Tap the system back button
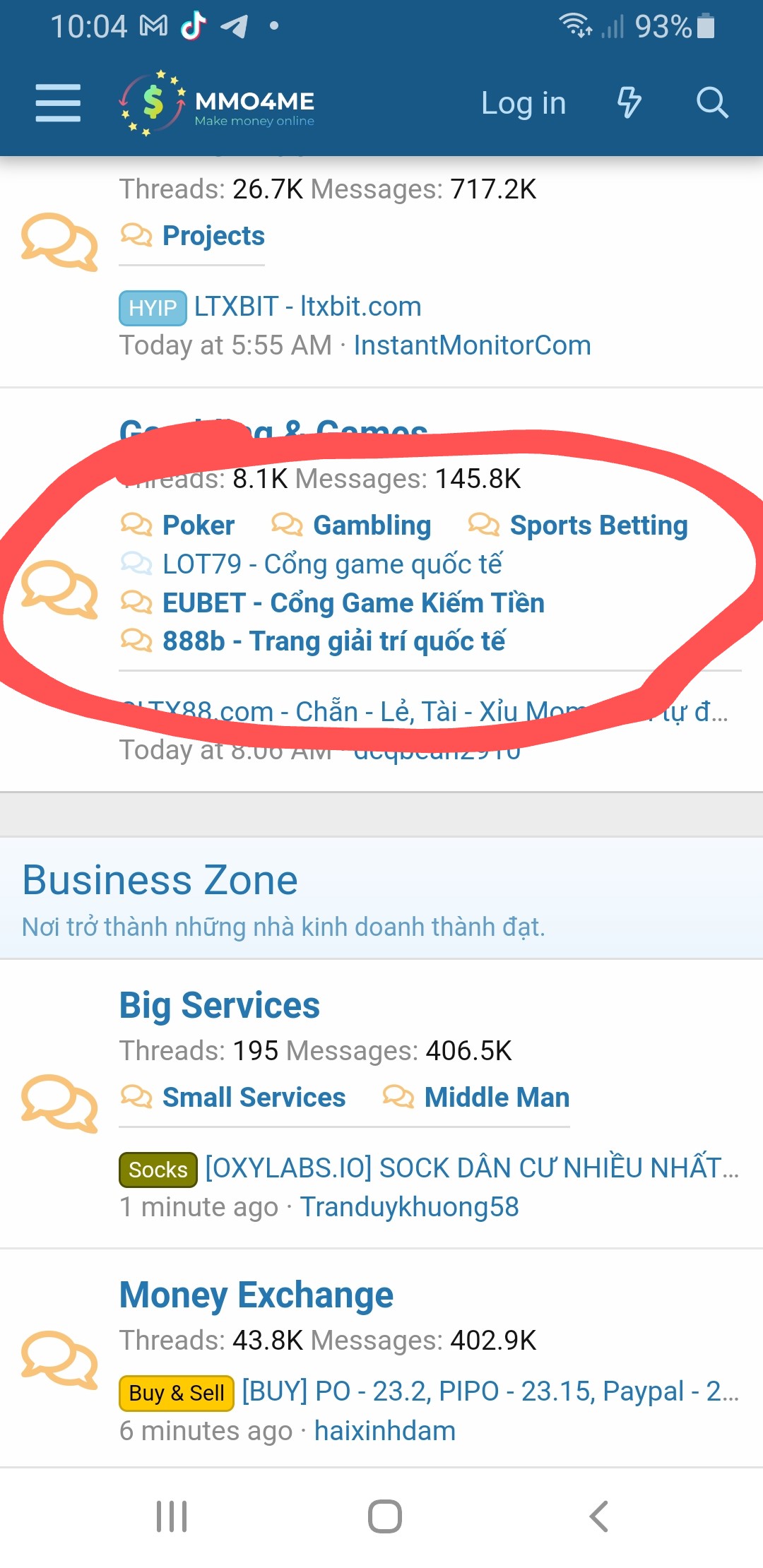 pos(598,1516)
